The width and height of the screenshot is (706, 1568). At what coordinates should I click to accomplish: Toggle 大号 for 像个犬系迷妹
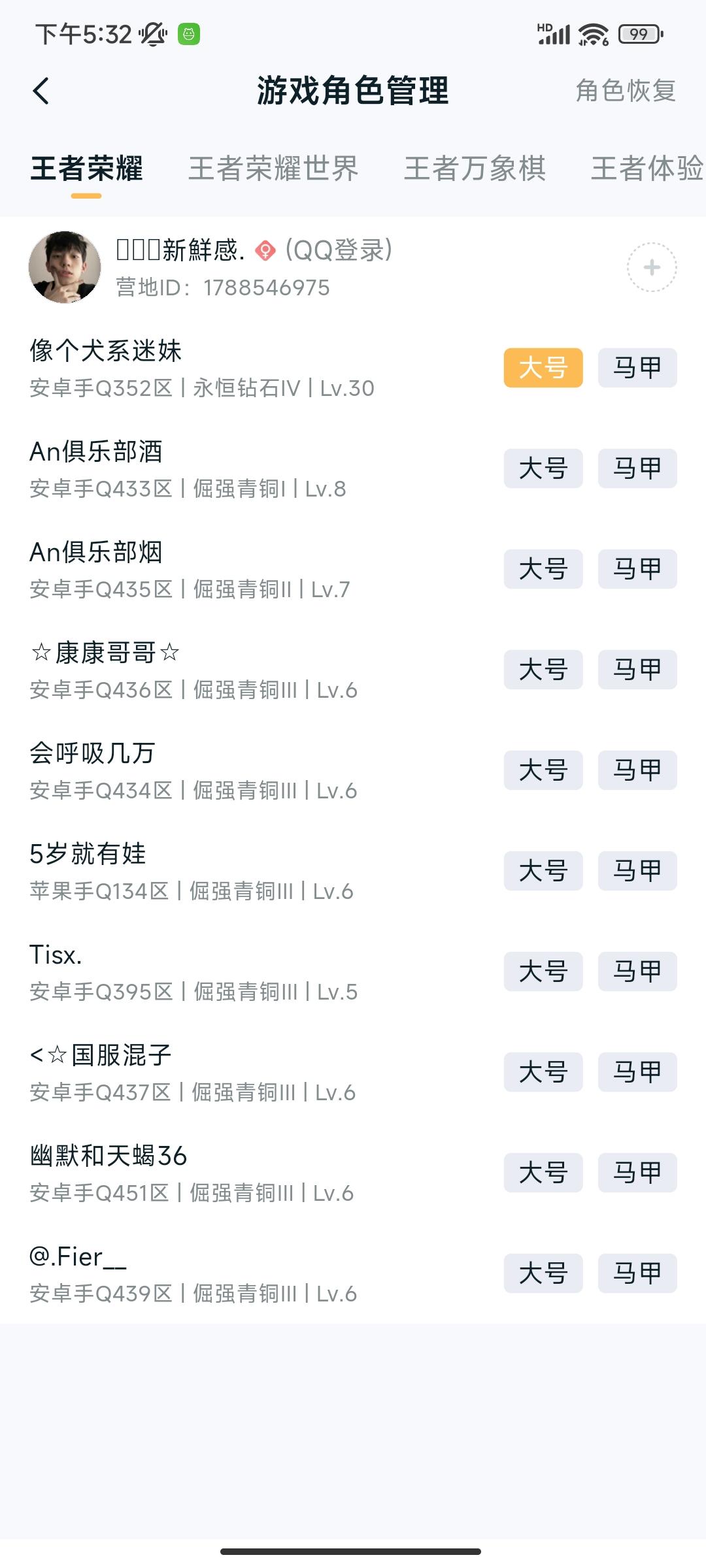(x=544, y=367)
